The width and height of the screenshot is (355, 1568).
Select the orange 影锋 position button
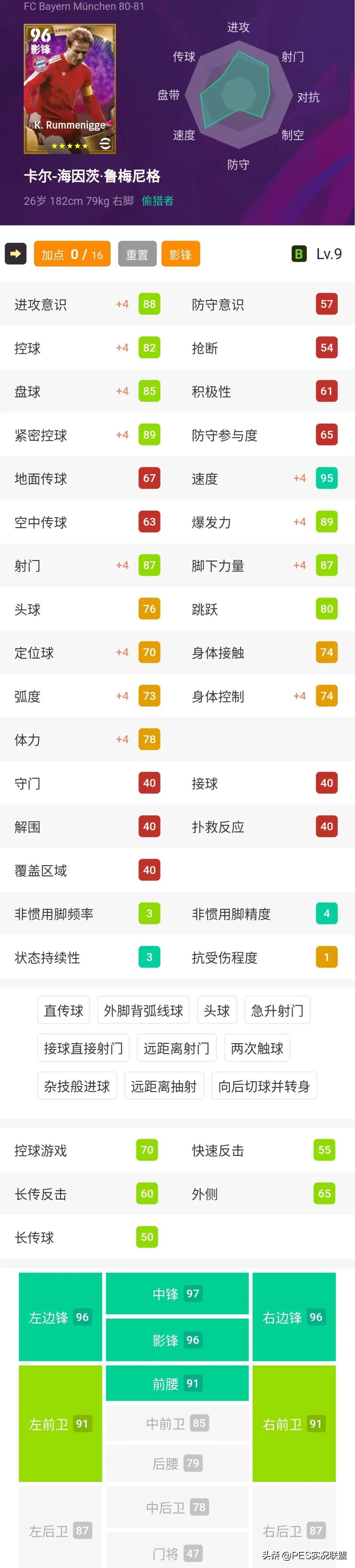180,255
